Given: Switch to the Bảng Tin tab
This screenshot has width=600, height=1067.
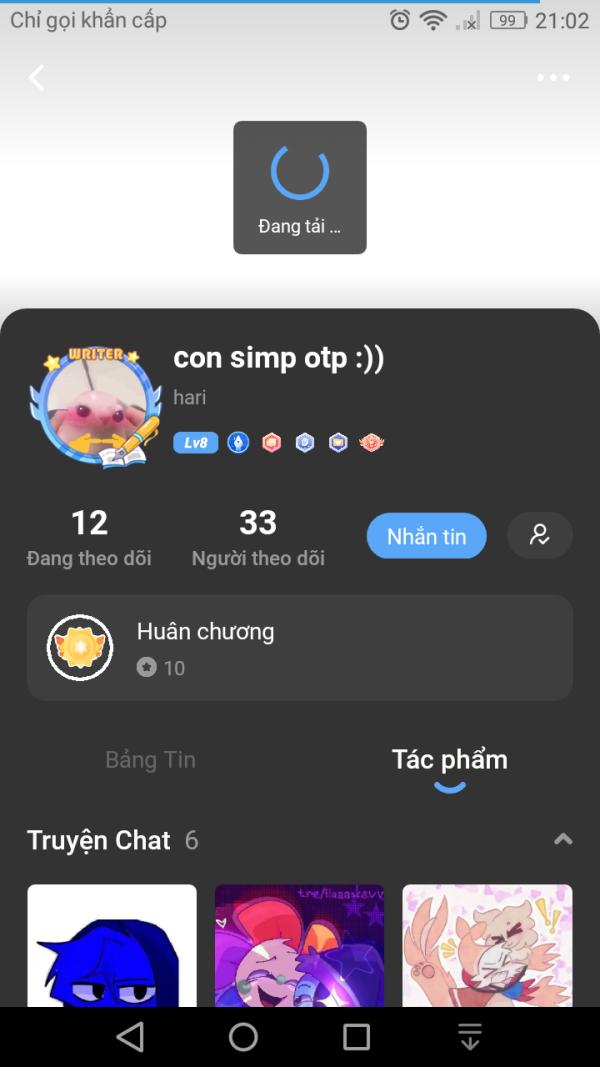Looking at the screenshot, I should 150,760.
